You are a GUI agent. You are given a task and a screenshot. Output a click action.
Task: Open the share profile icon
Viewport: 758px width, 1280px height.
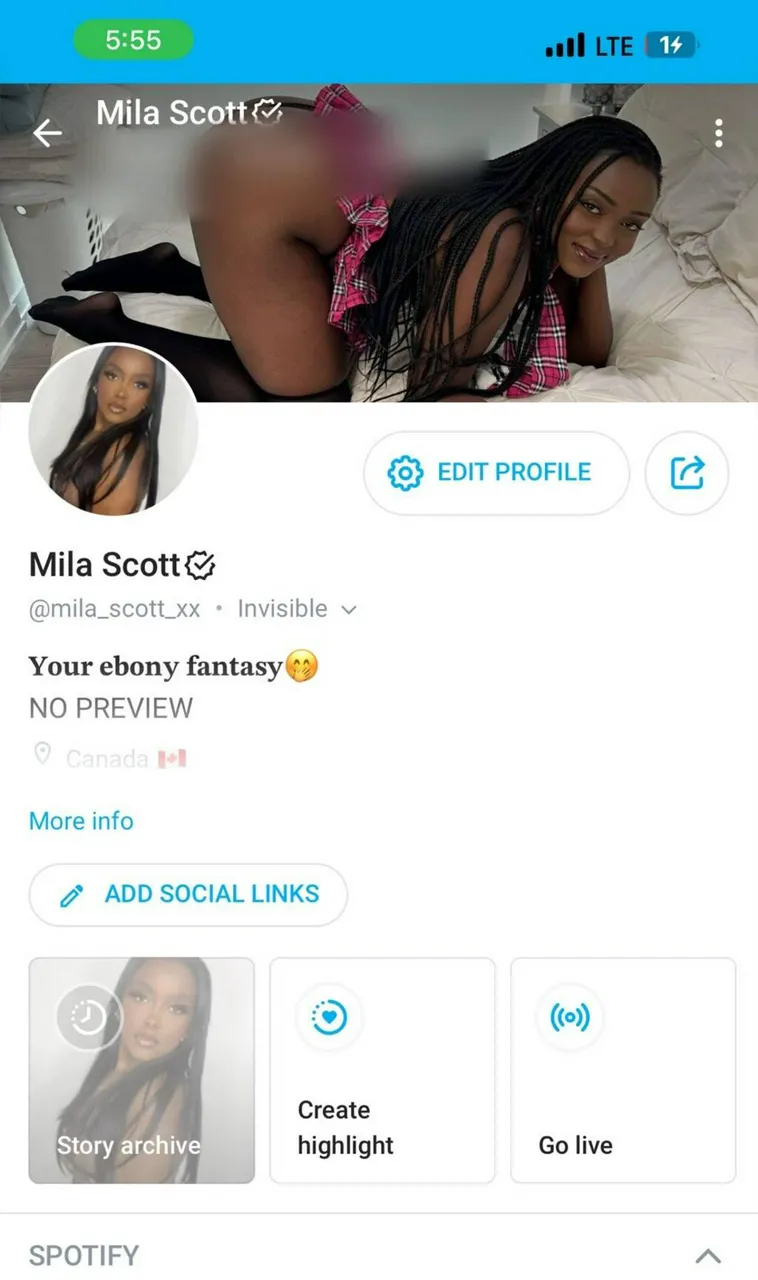point(687,473)
